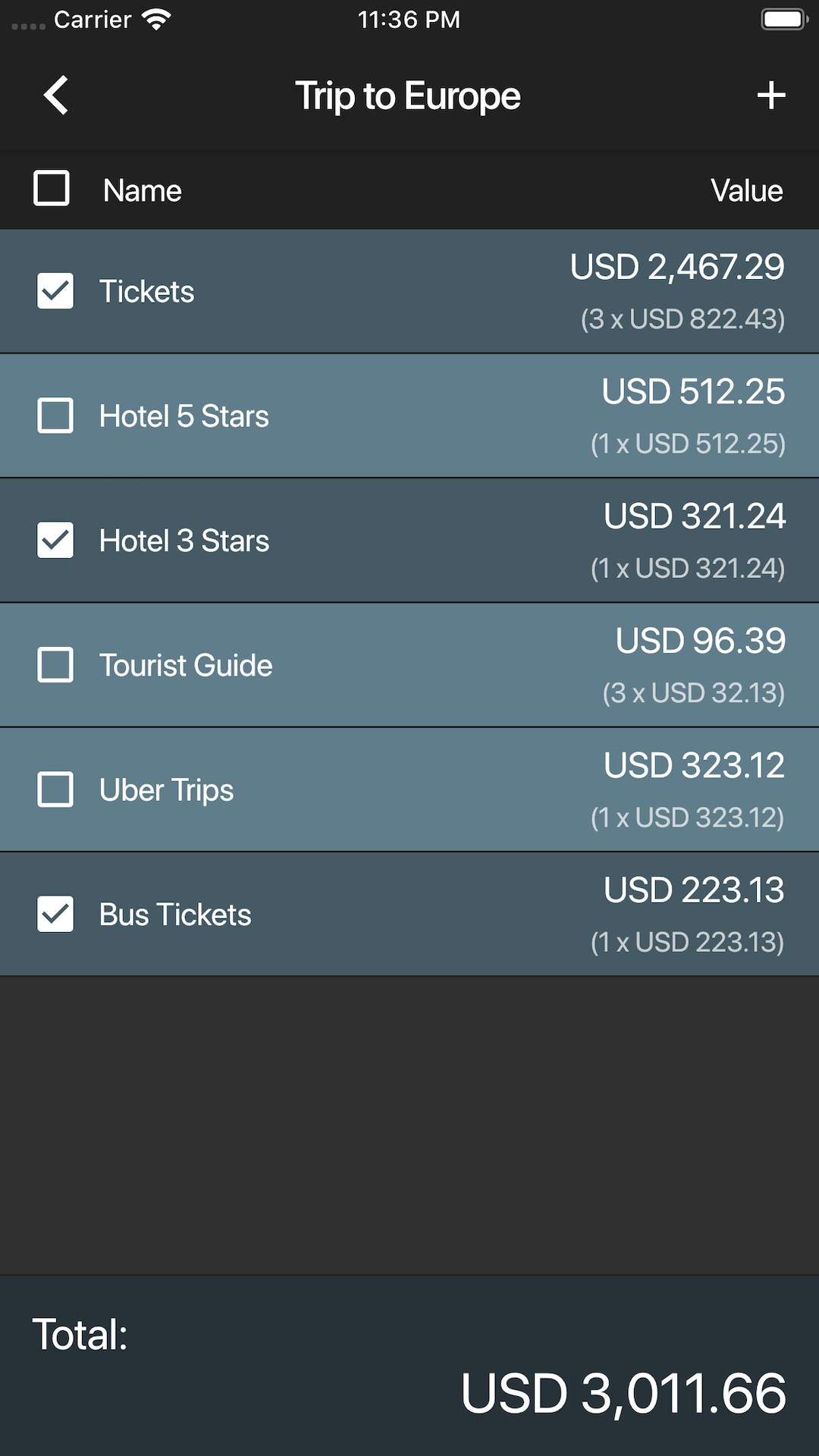Go back using the back arrow
This screenshot has width=819, height=1456.
tap(56, 96)
